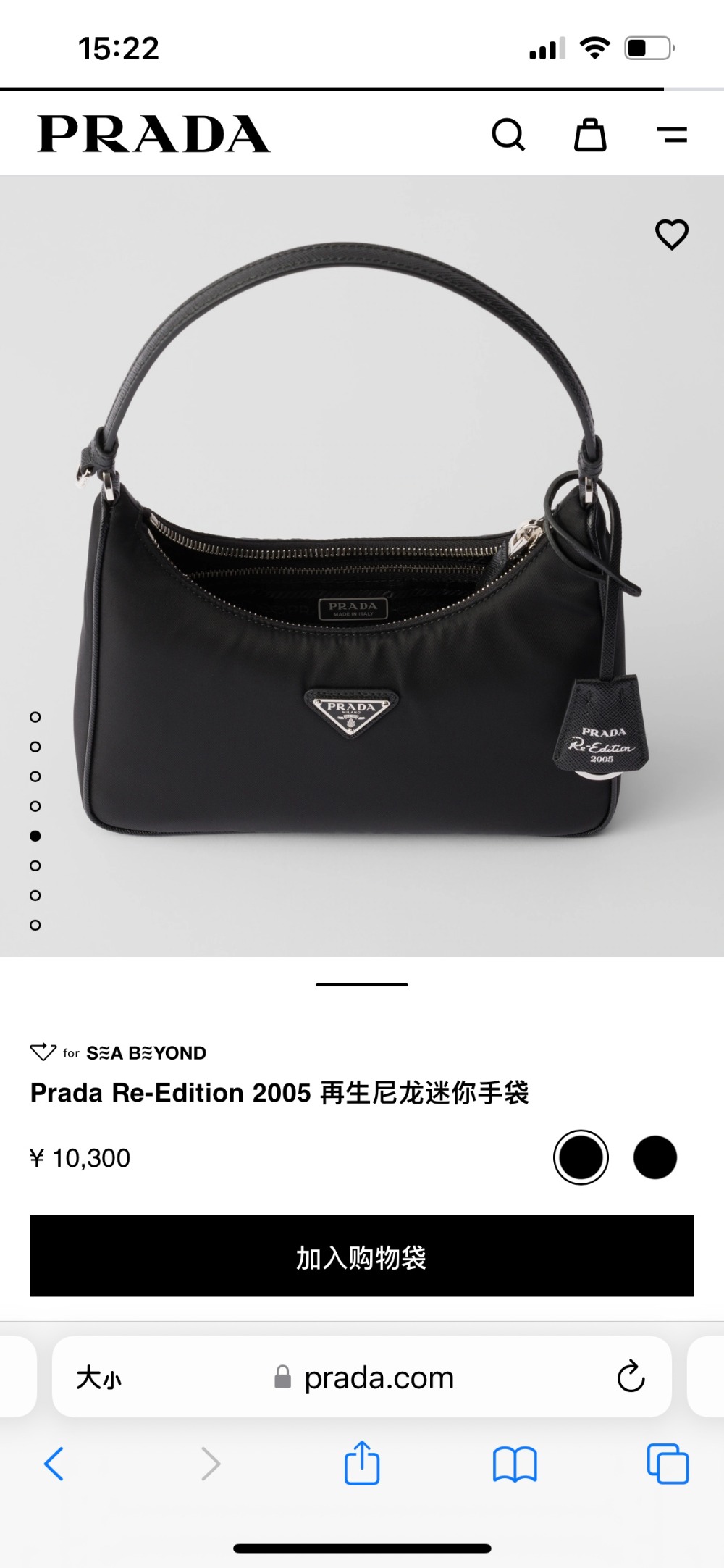This screenshot has width=724, height=1568.
Task: Tap the prada.com address field
Action: coord(365,1378)
